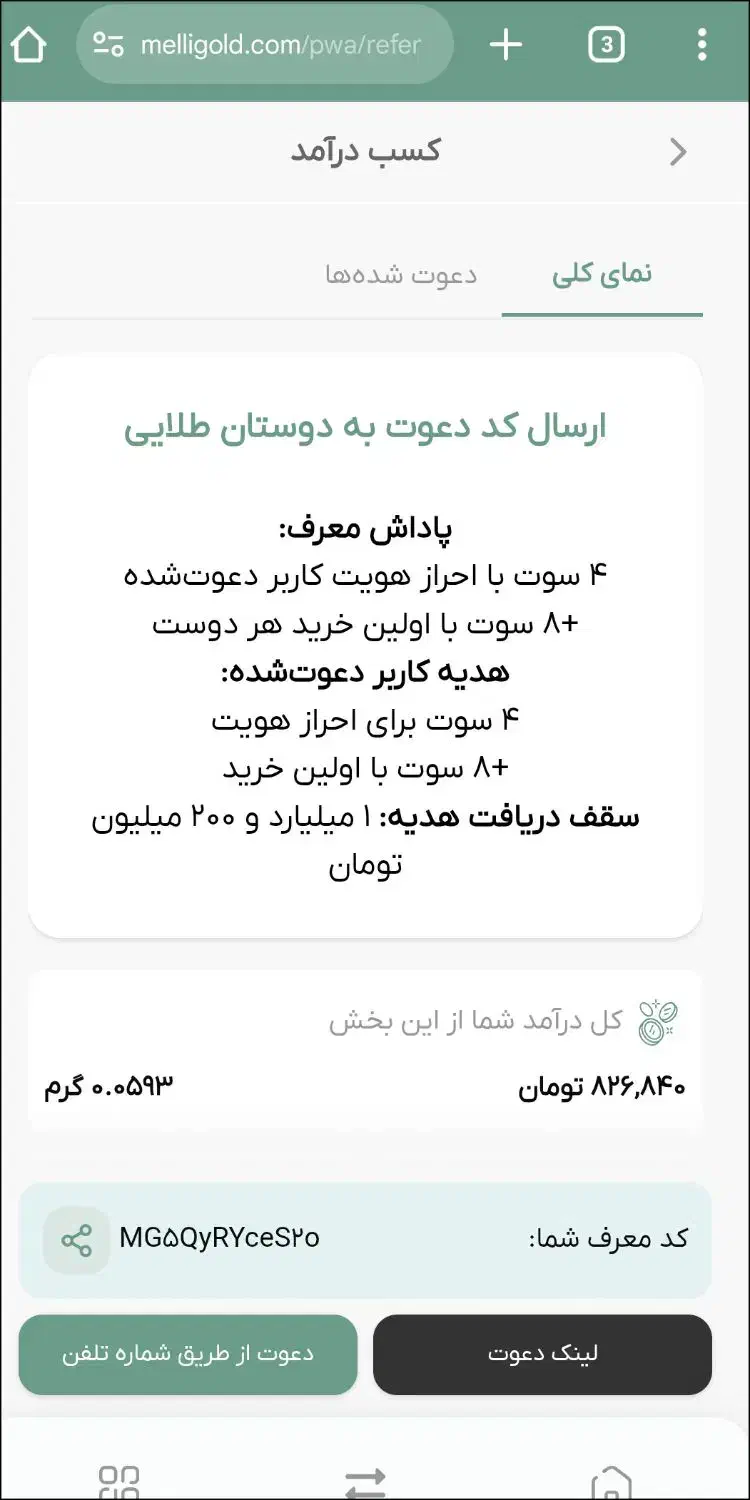
Task: Switch to the دعوت شده‌ها tab
Action: click(x=400, y=275)
